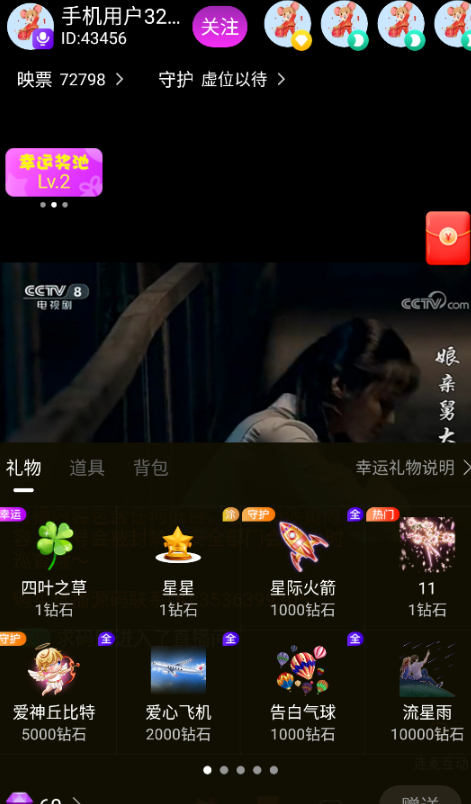Open 守护 虚位以待 guardian list
This screenshot has height=804, width=471.
pyautogui.click(x=221, y=79)
